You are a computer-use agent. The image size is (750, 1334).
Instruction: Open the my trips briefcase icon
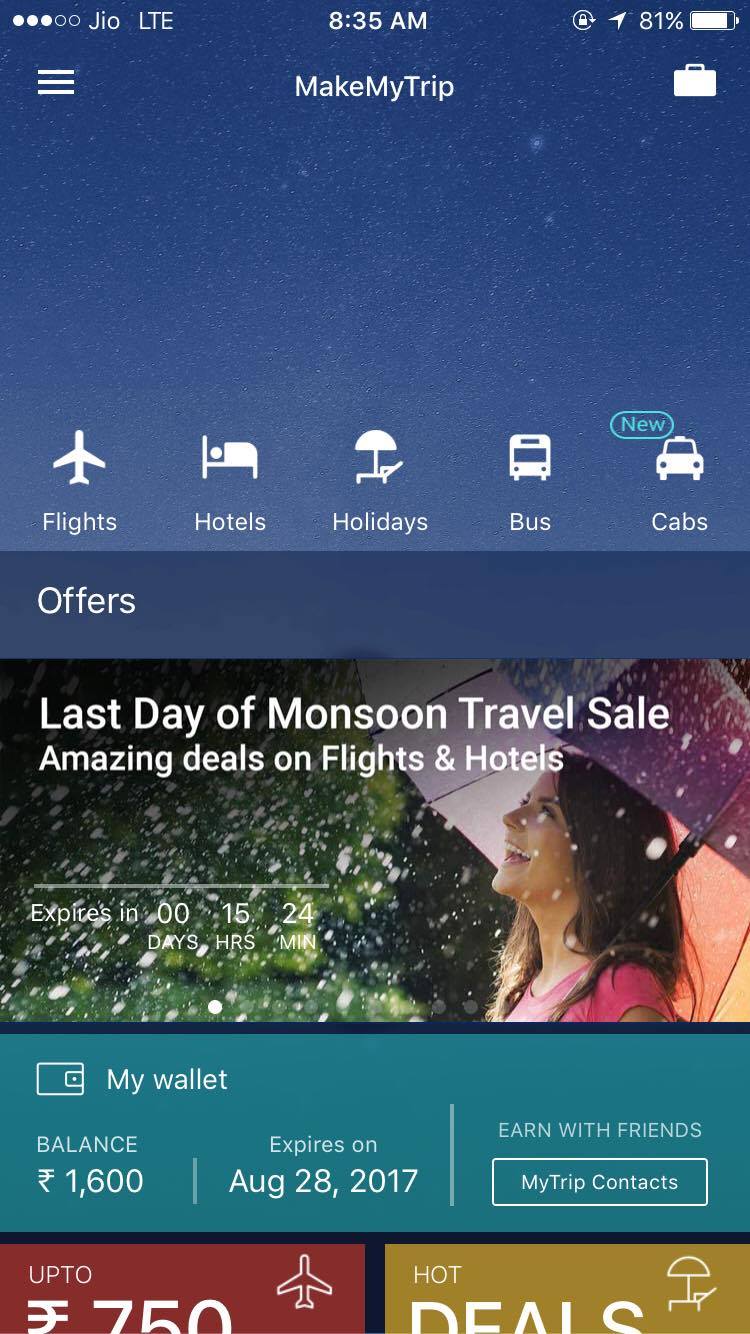coord(694,82)
